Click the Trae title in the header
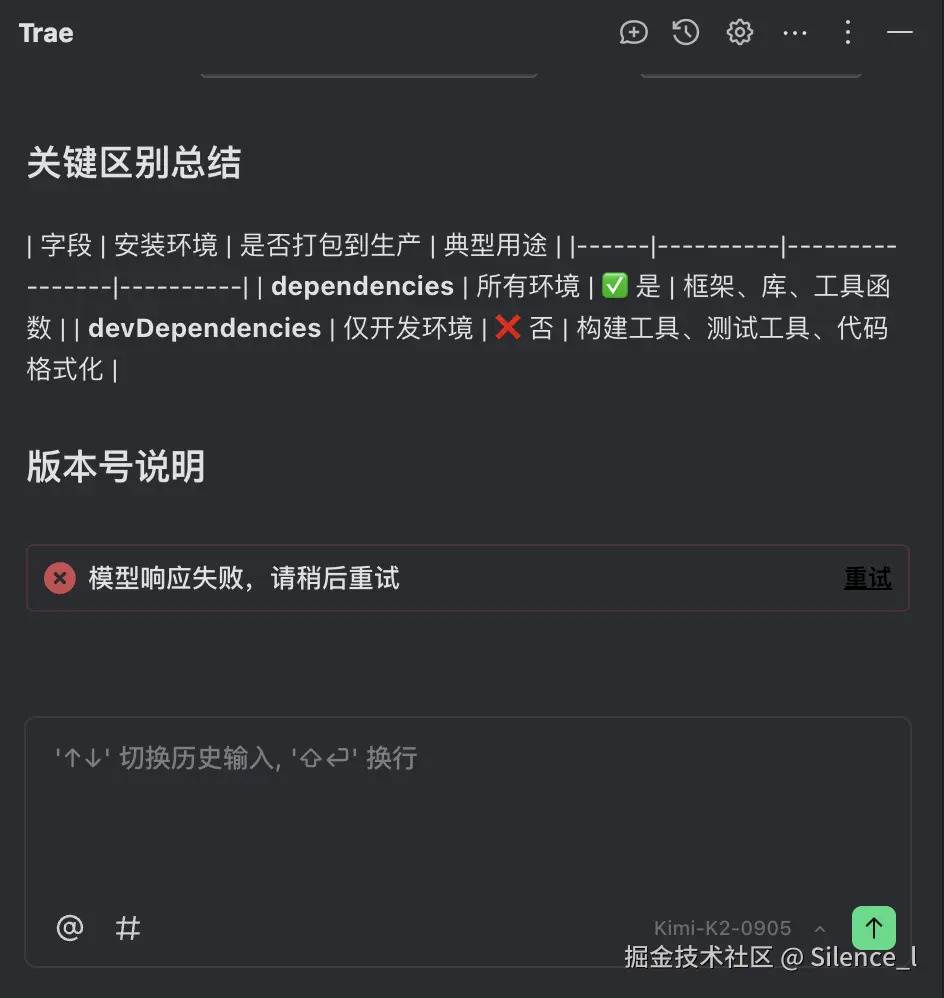Image resolution: width=944 pixels, height=998 pixels. pyautogui.click(x=45, y=32)
